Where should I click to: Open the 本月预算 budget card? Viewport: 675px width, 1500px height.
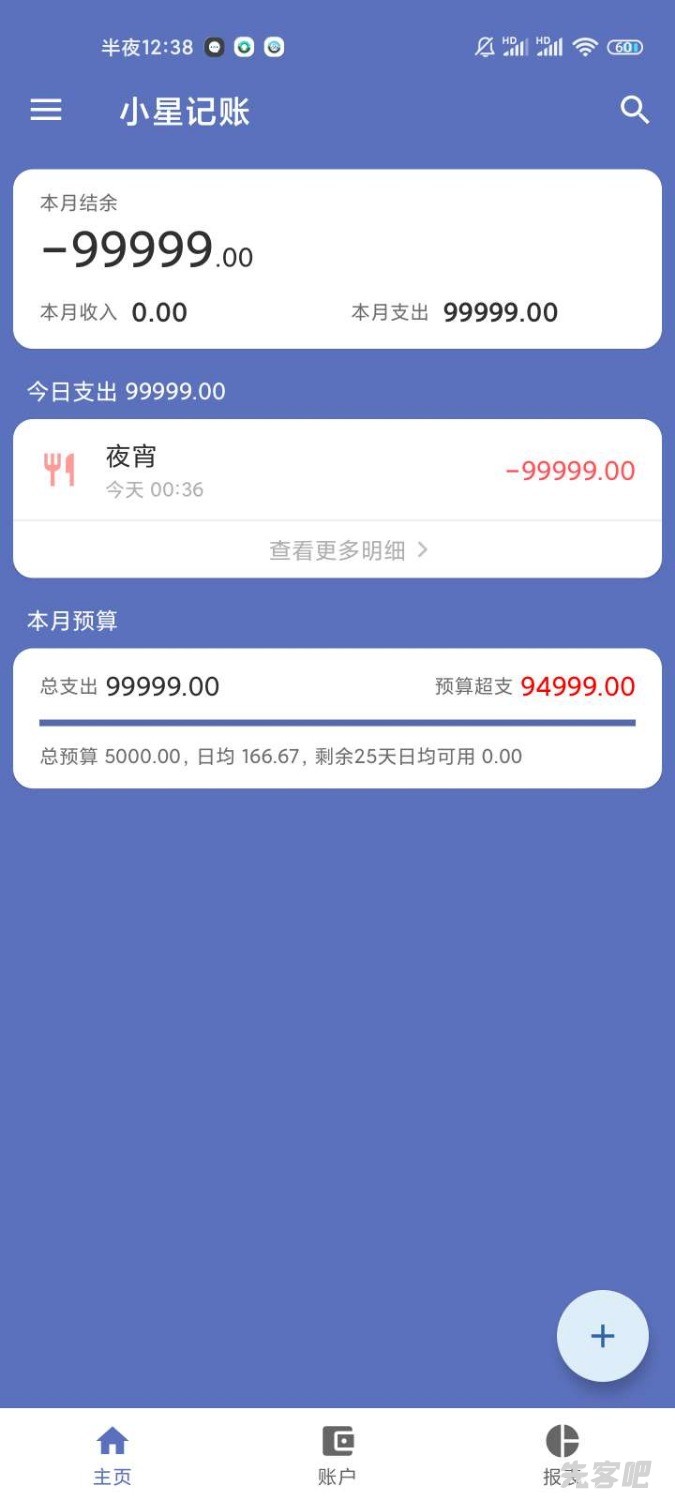[337, 718]
